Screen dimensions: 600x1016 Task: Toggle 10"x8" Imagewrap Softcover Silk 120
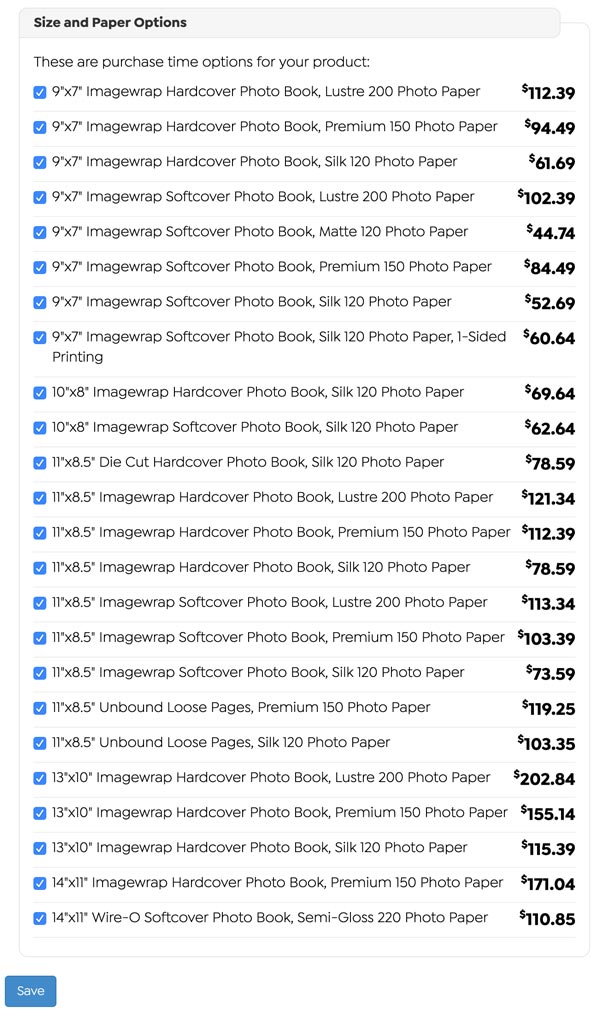tap(40, 428)
